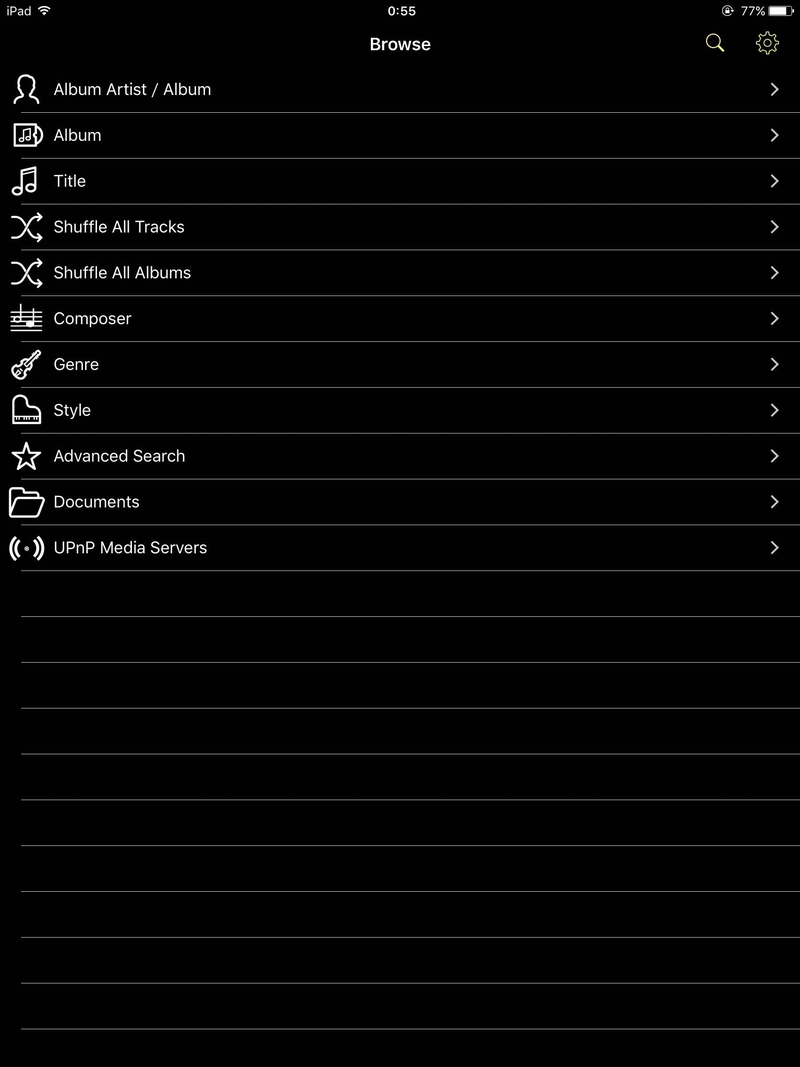Tap the UPnP Media Servers signal icon
Viewport: 800px width, 1067px height.
(26, 547)
